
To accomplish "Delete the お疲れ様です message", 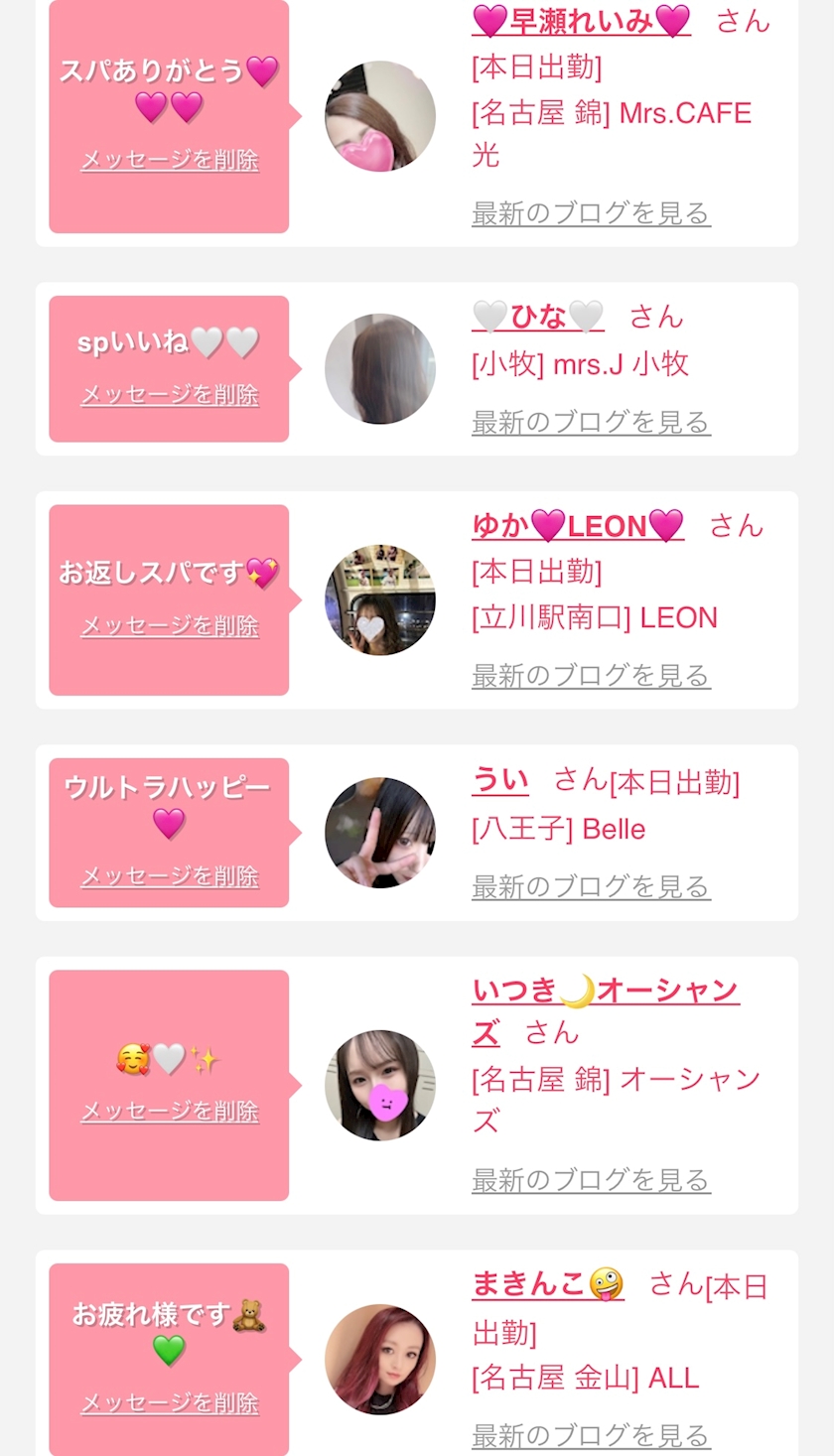I will pyautogui.click(x=170, y=1403).
